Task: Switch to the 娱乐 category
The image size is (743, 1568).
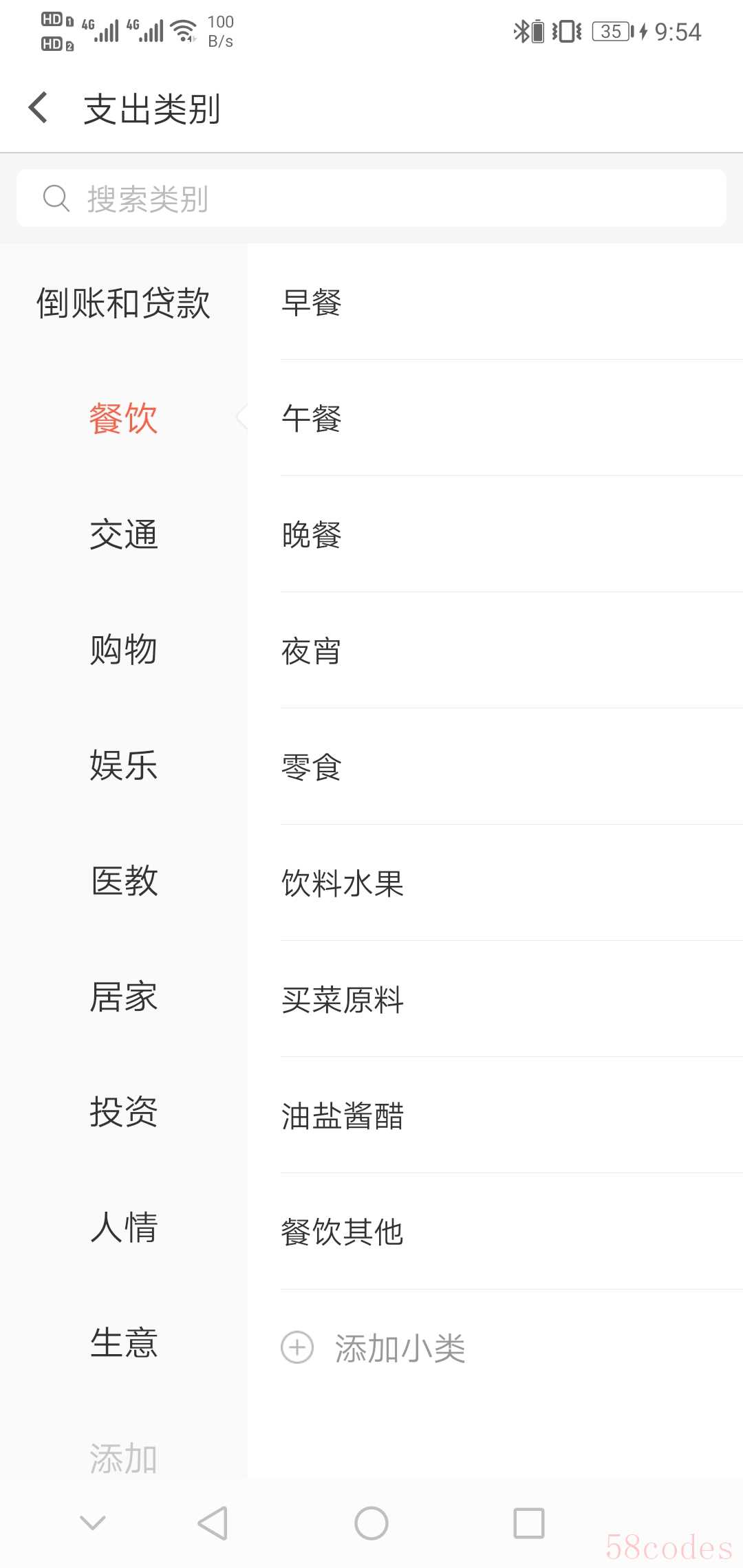Action: 124,765
